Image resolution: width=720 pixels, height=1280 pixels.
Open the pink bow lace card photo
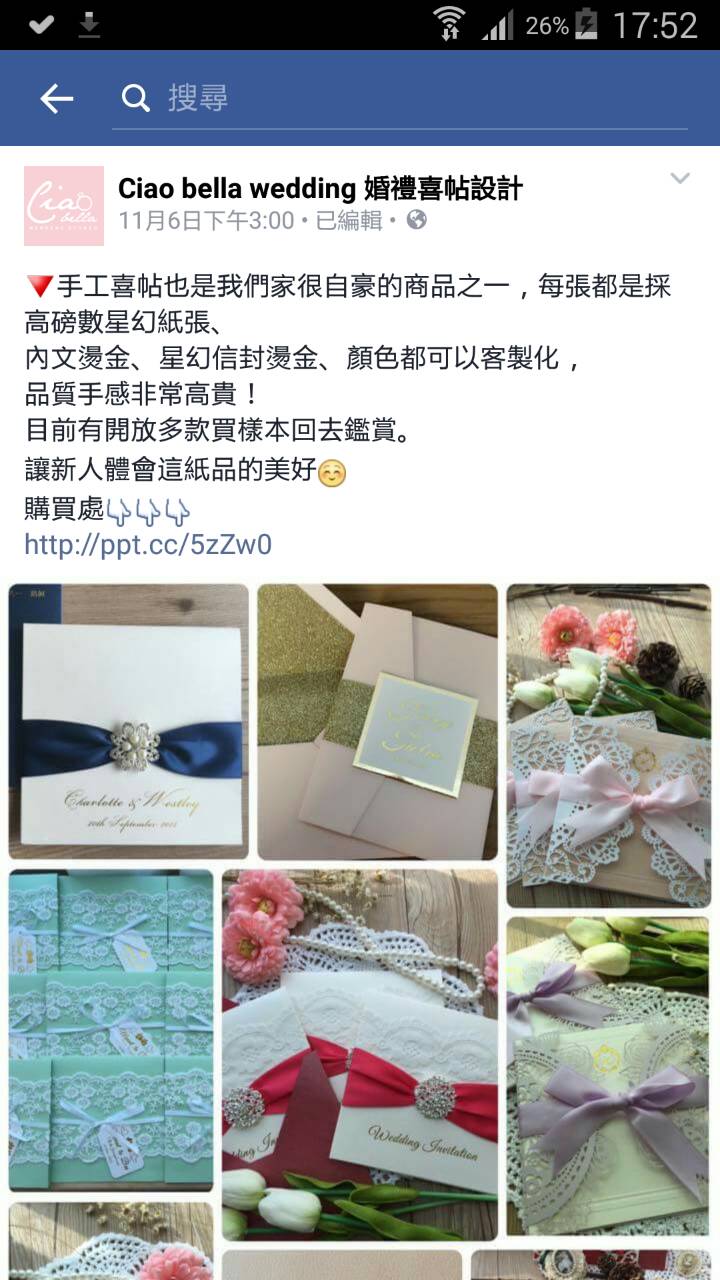pyautogui.click(x=608, y=745)
